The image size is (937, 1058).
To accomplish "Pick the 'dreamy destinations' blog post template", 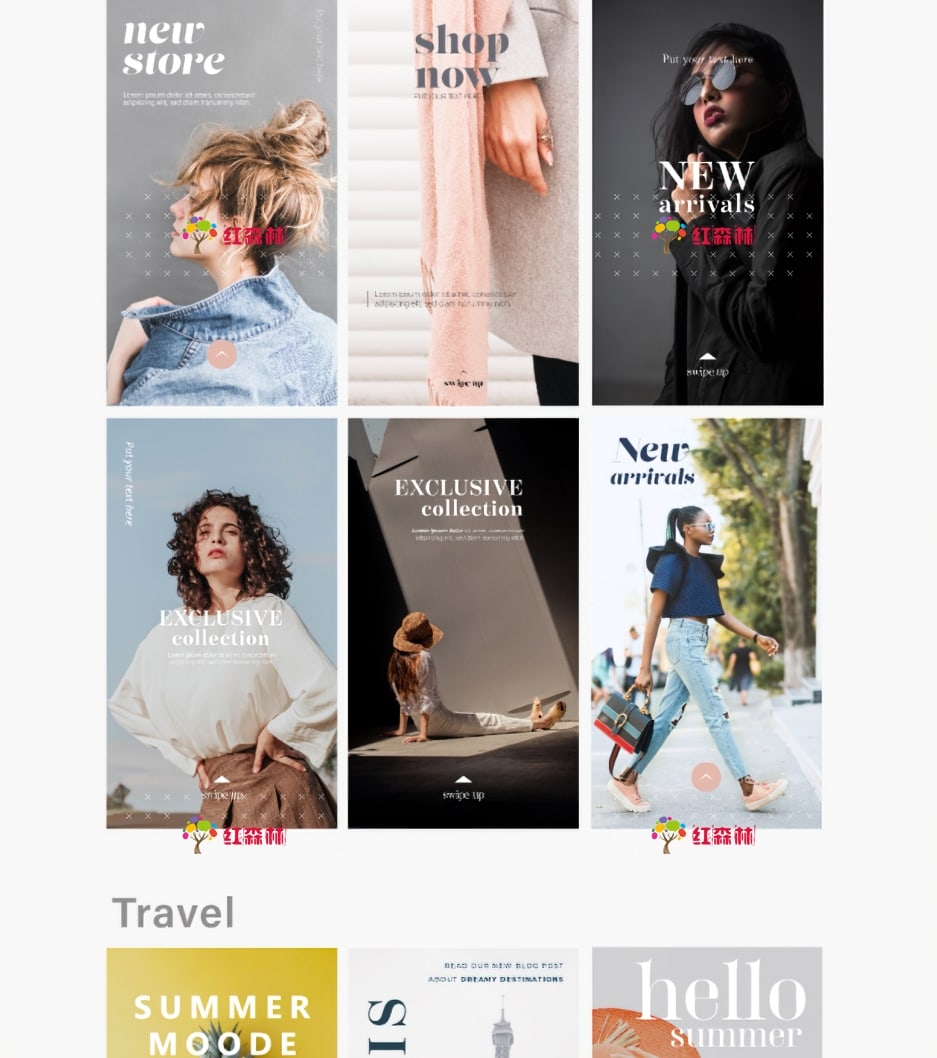I will [x=463, y=1002].
